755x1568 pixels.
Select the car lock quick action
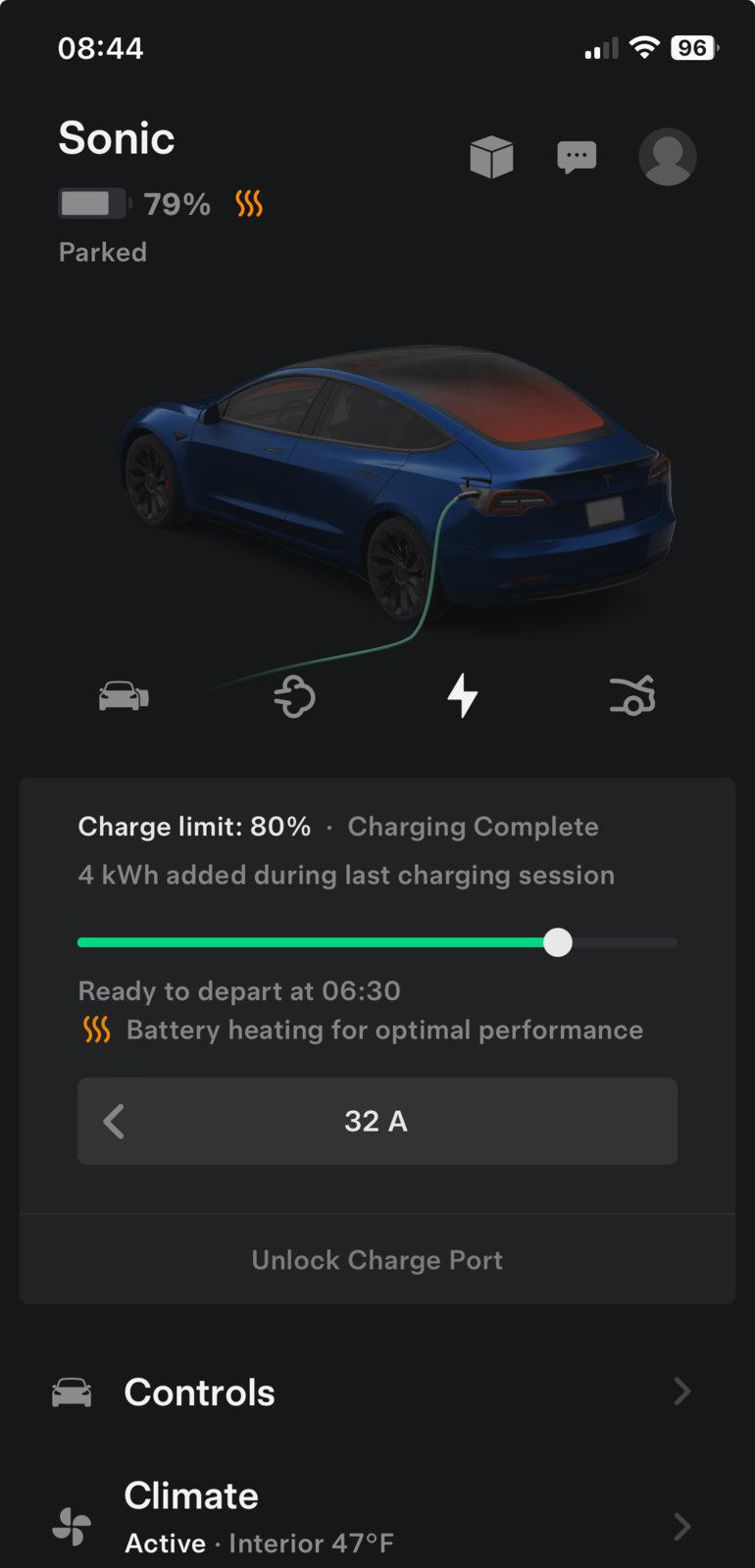tap(124, 696)
